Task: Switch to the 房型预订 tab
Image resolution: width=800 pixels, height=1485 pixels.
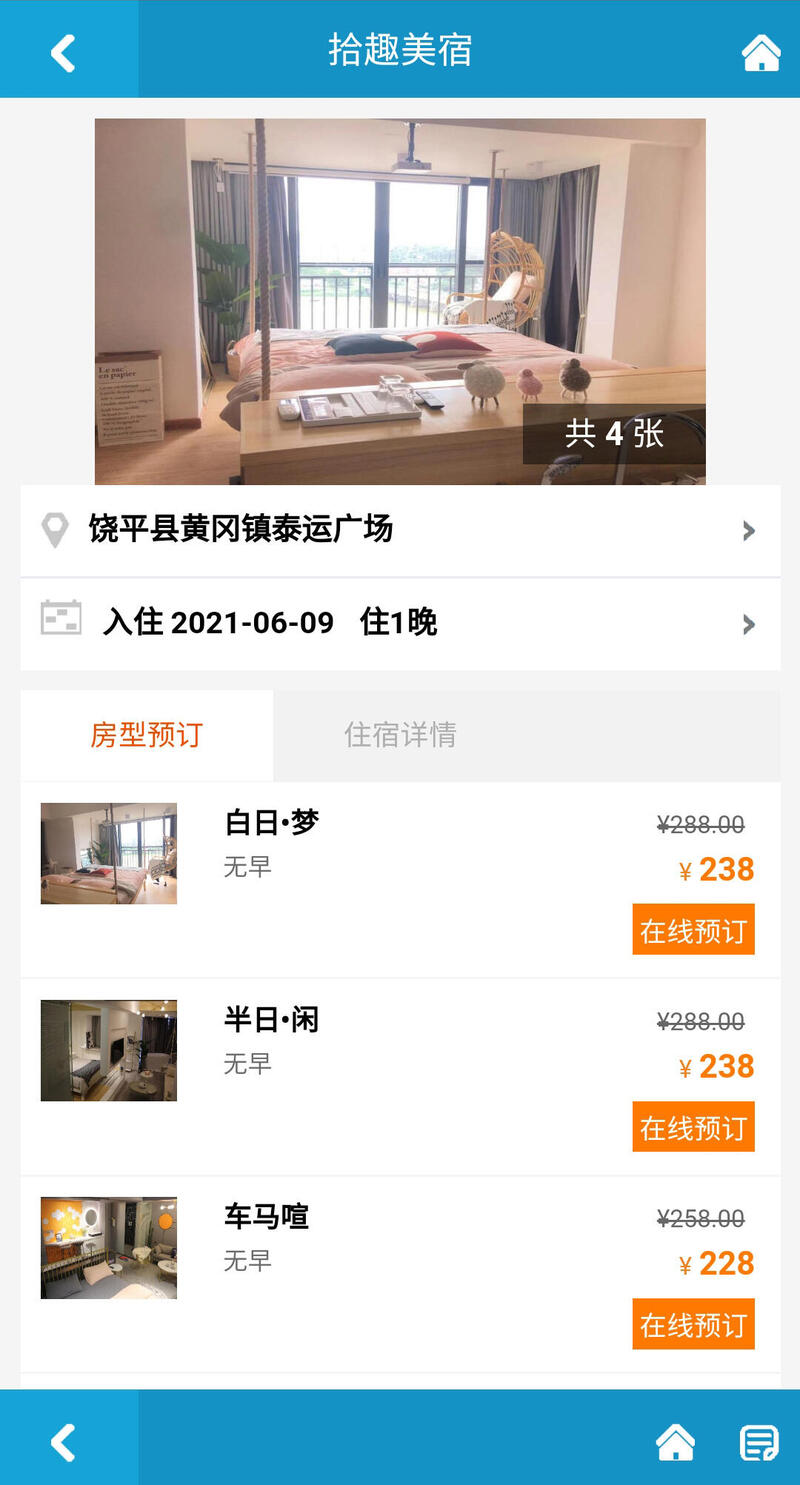Action: pos(147,735)
